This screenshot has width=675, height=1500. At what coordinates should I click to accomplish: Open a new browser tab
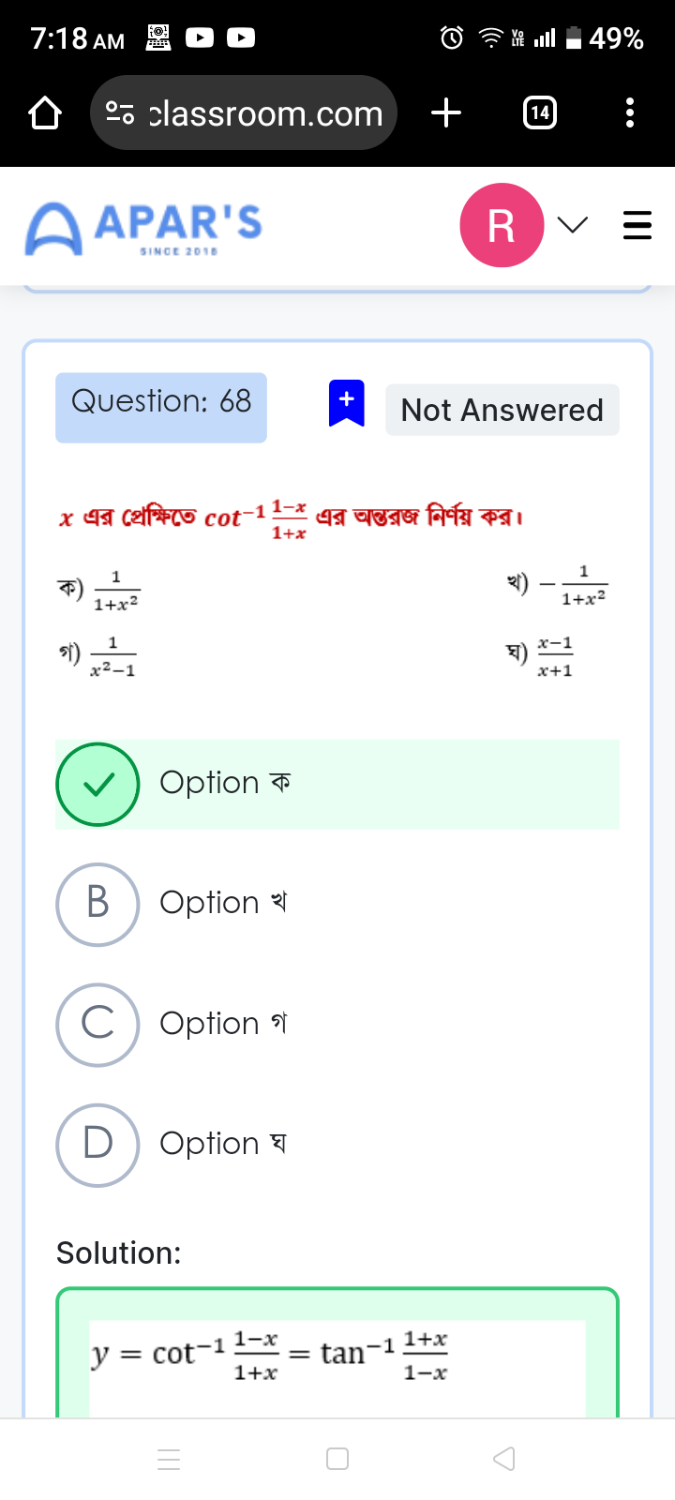click(446, 114)
